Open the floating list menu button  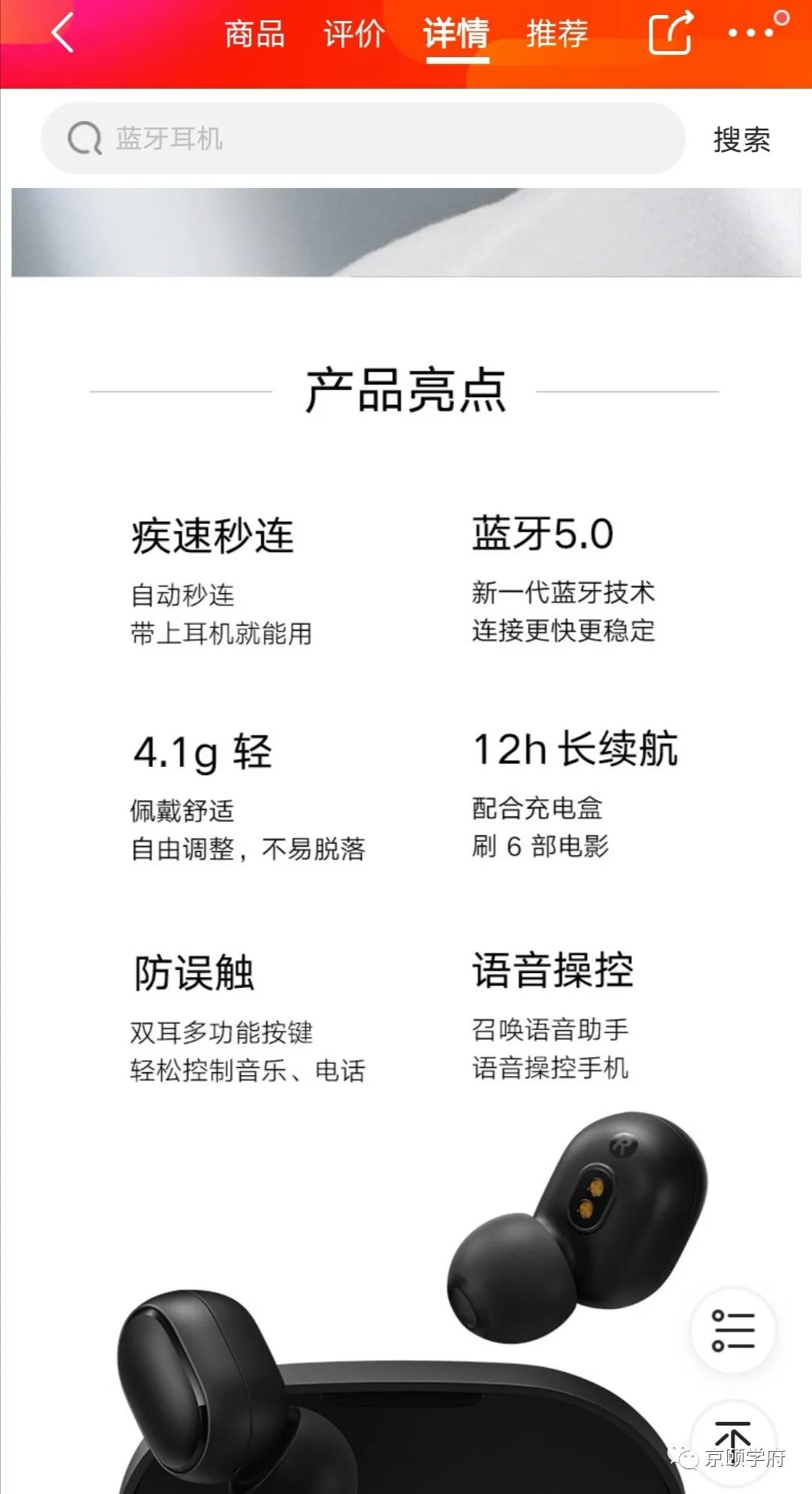[733, 1331]
